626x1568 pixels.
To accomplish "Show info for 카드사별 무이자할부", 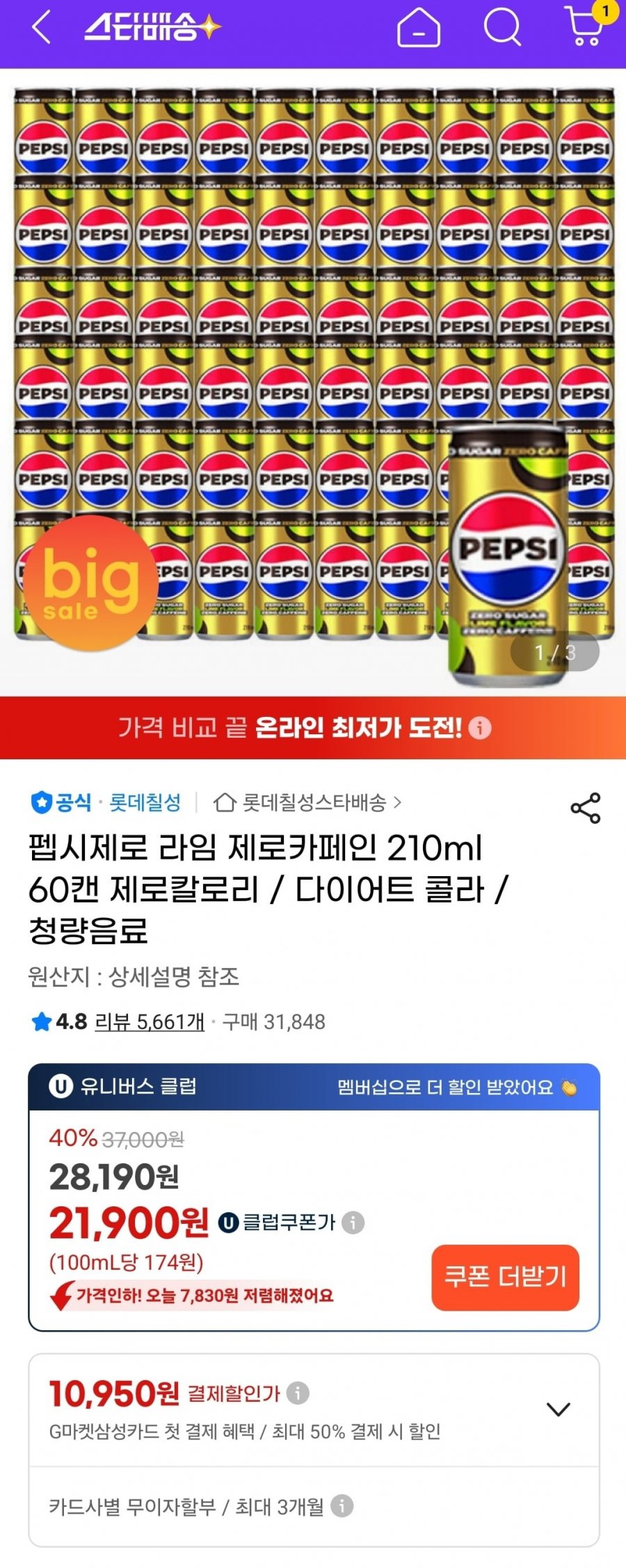I will [342, 1506].
